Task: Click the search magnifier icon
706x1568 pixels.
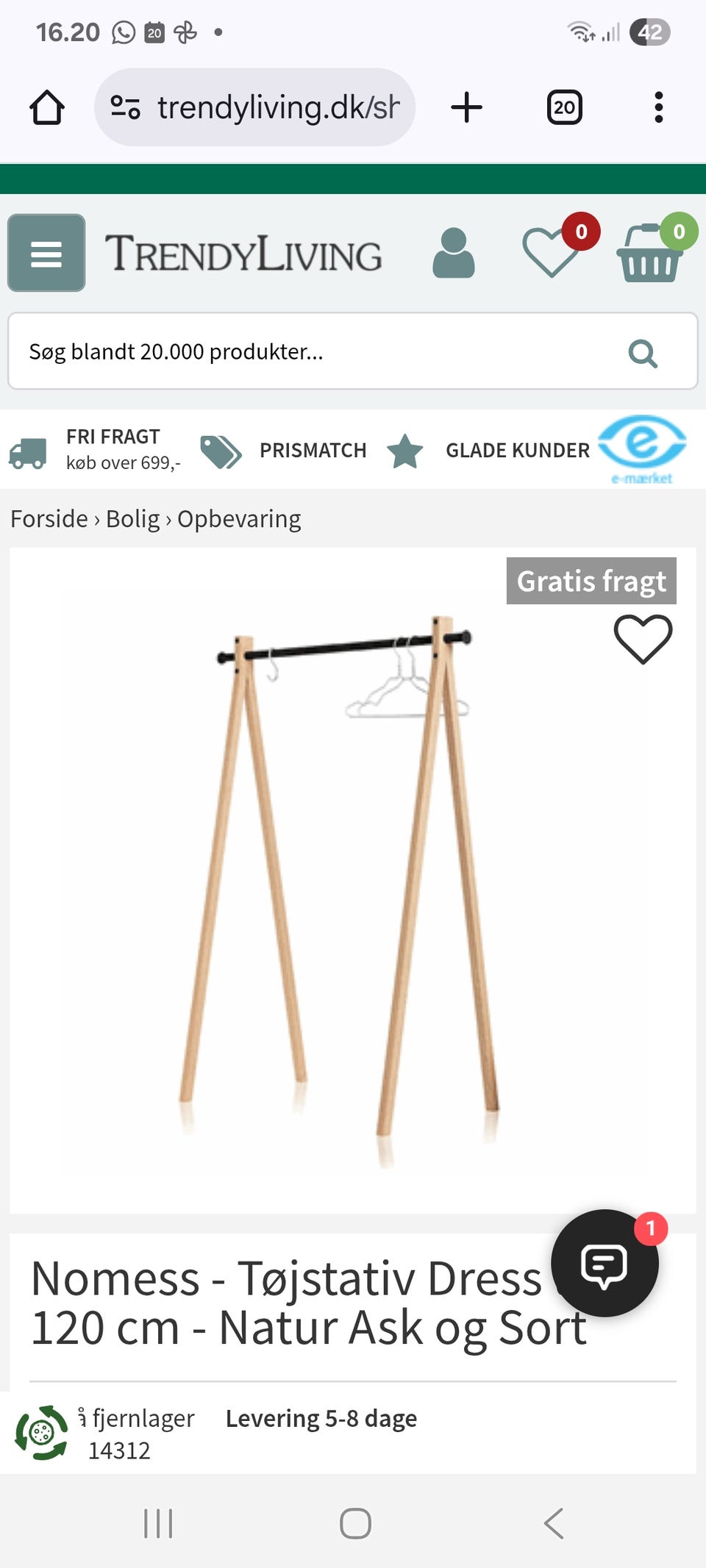Action: 643,353
